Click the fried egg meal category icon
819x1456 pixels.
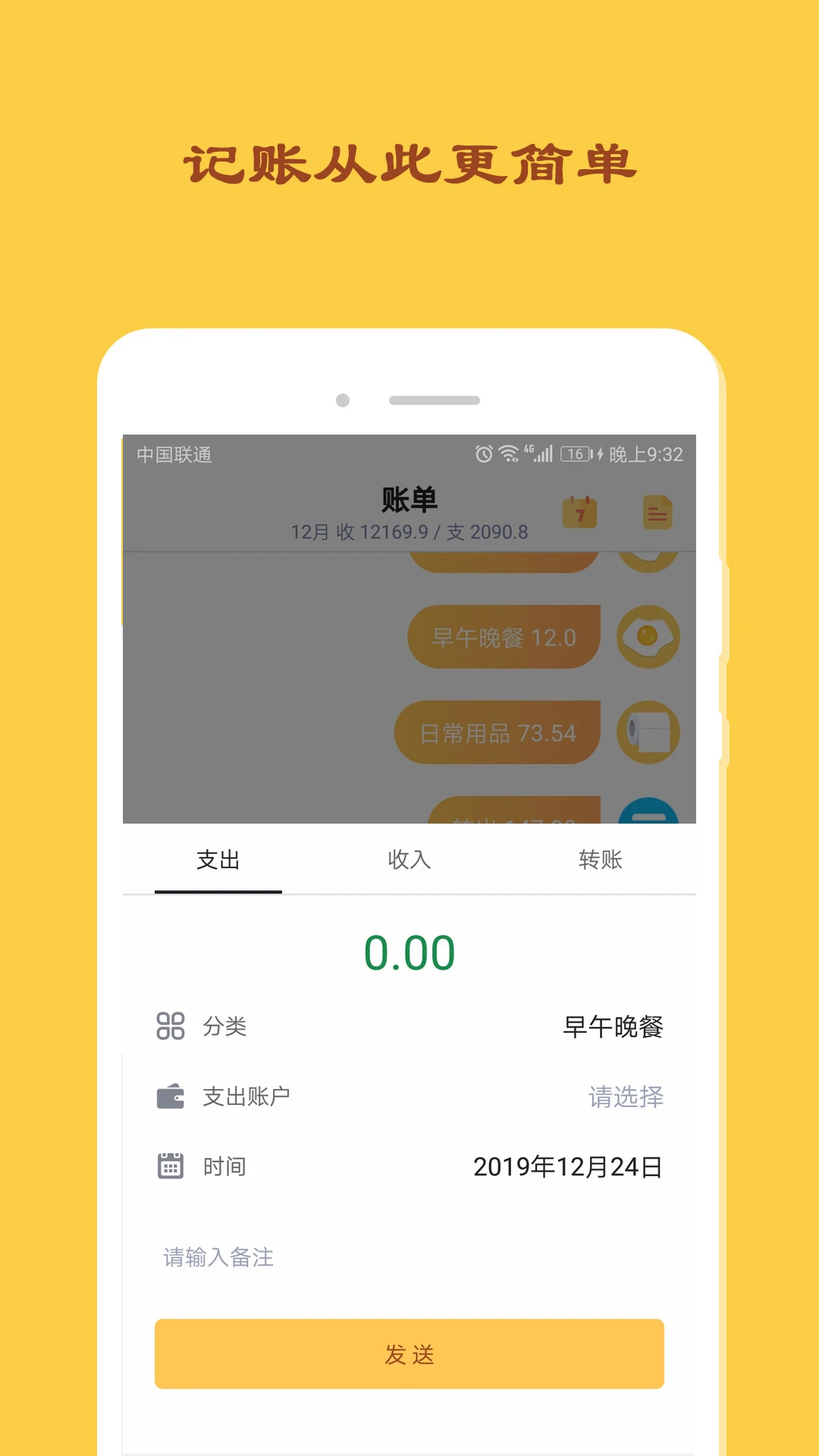coord(648,637)
